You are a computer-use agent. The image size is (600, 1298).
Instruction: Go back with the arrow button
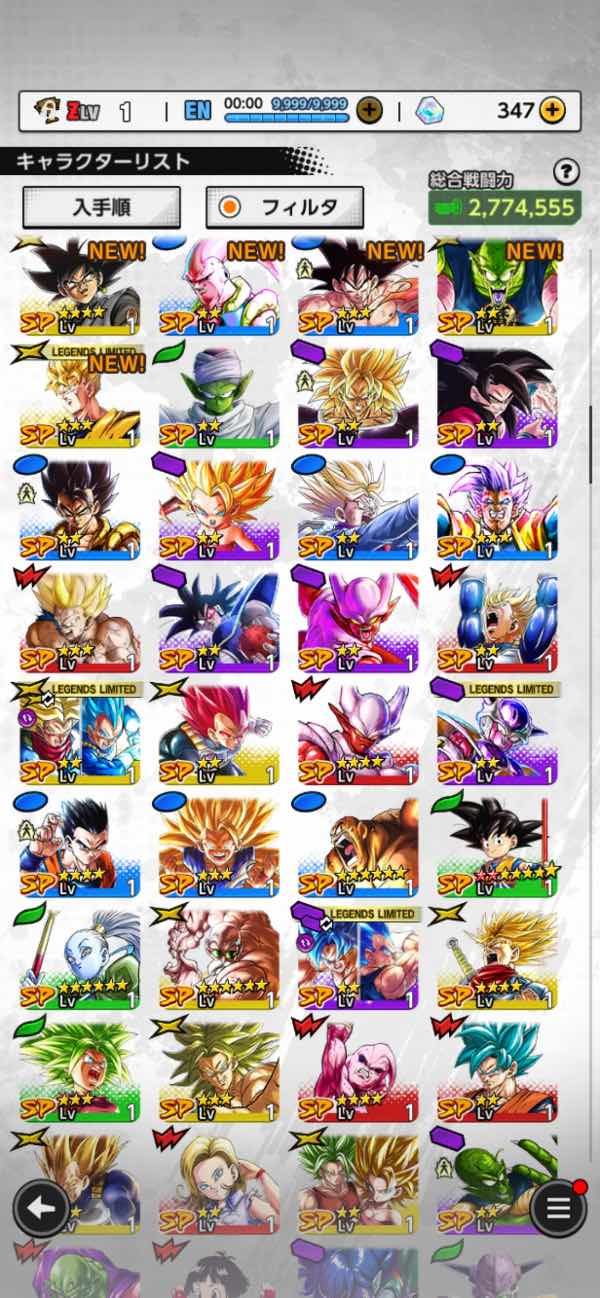41,1208
